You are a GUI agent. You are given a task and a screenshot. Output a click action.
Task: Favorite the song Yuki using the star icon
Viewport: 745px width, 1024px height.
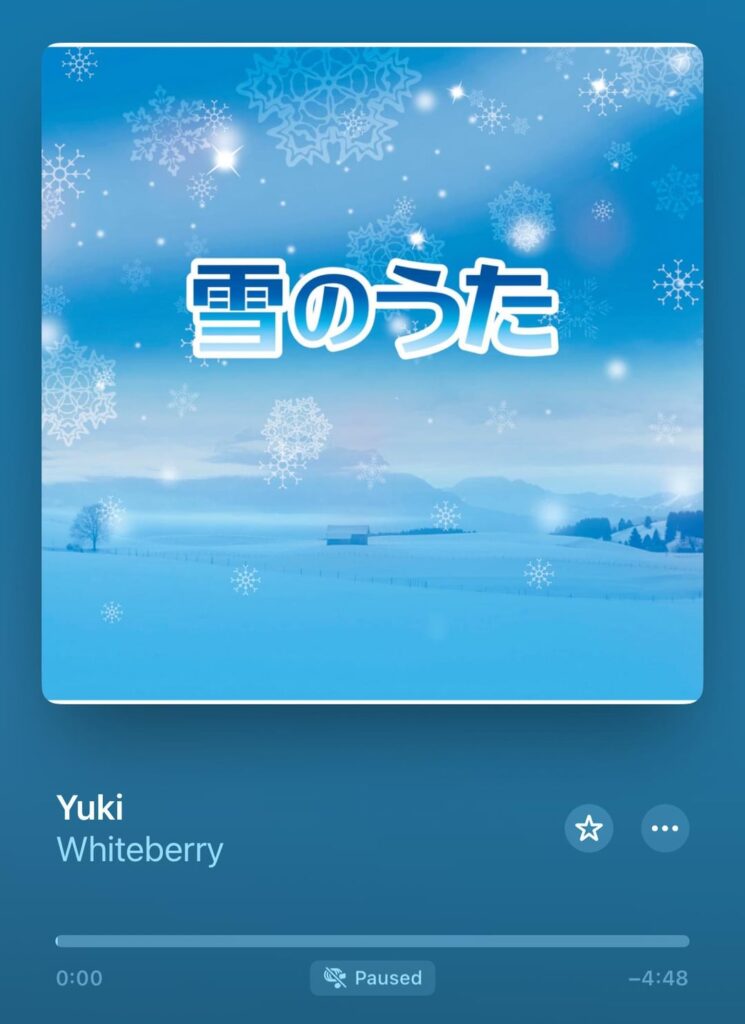[x=590, y=828]
